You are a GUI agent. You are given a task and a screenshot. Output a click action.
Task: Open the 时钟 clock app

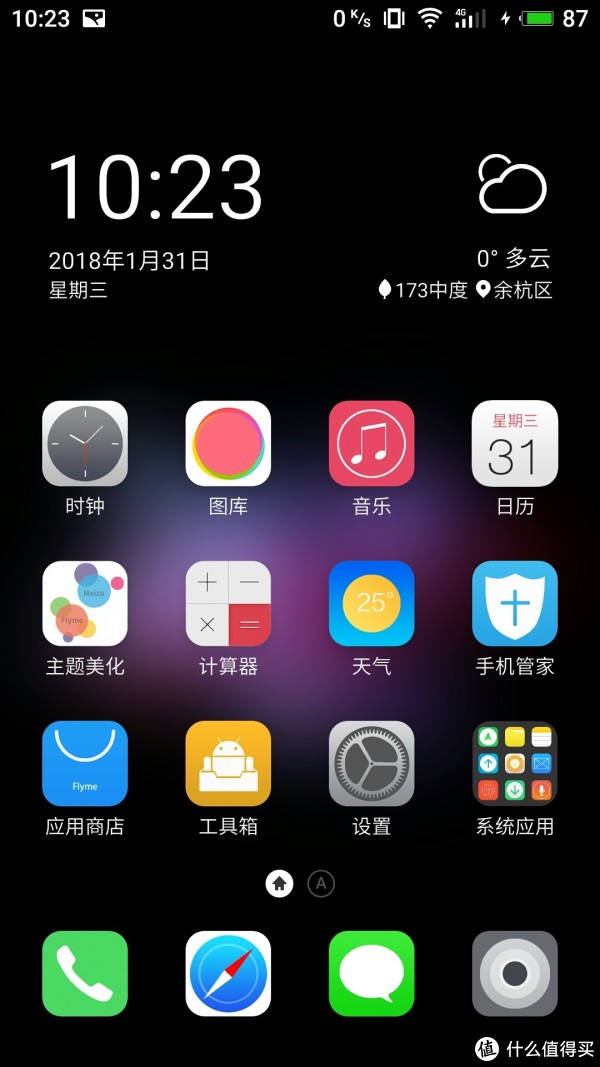[x=85, y=444]
